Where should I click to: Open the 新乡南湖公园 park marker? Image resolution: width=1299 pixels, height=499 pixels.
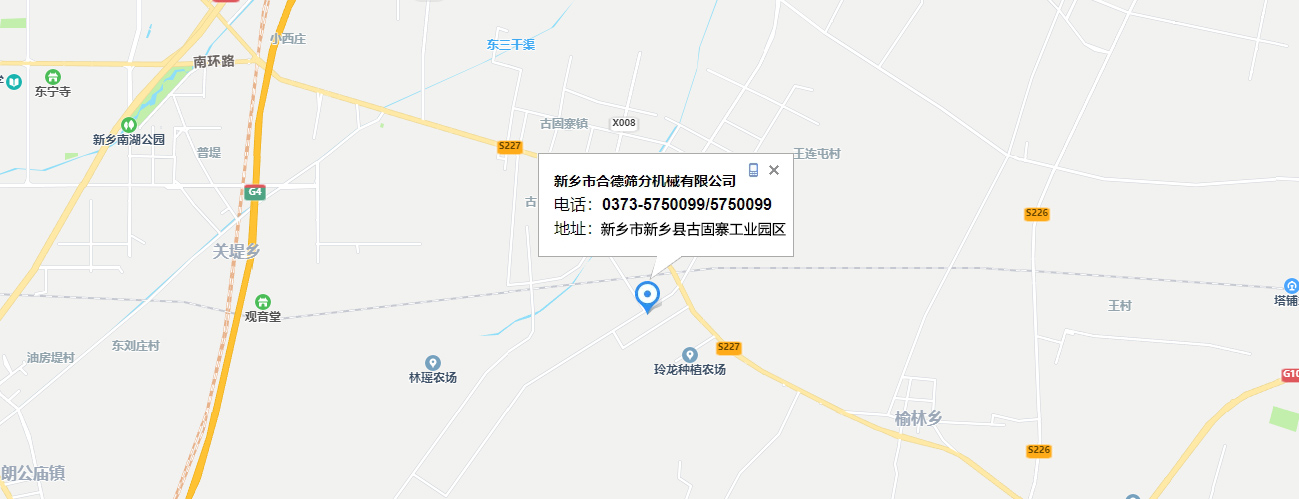click(128, 125)
